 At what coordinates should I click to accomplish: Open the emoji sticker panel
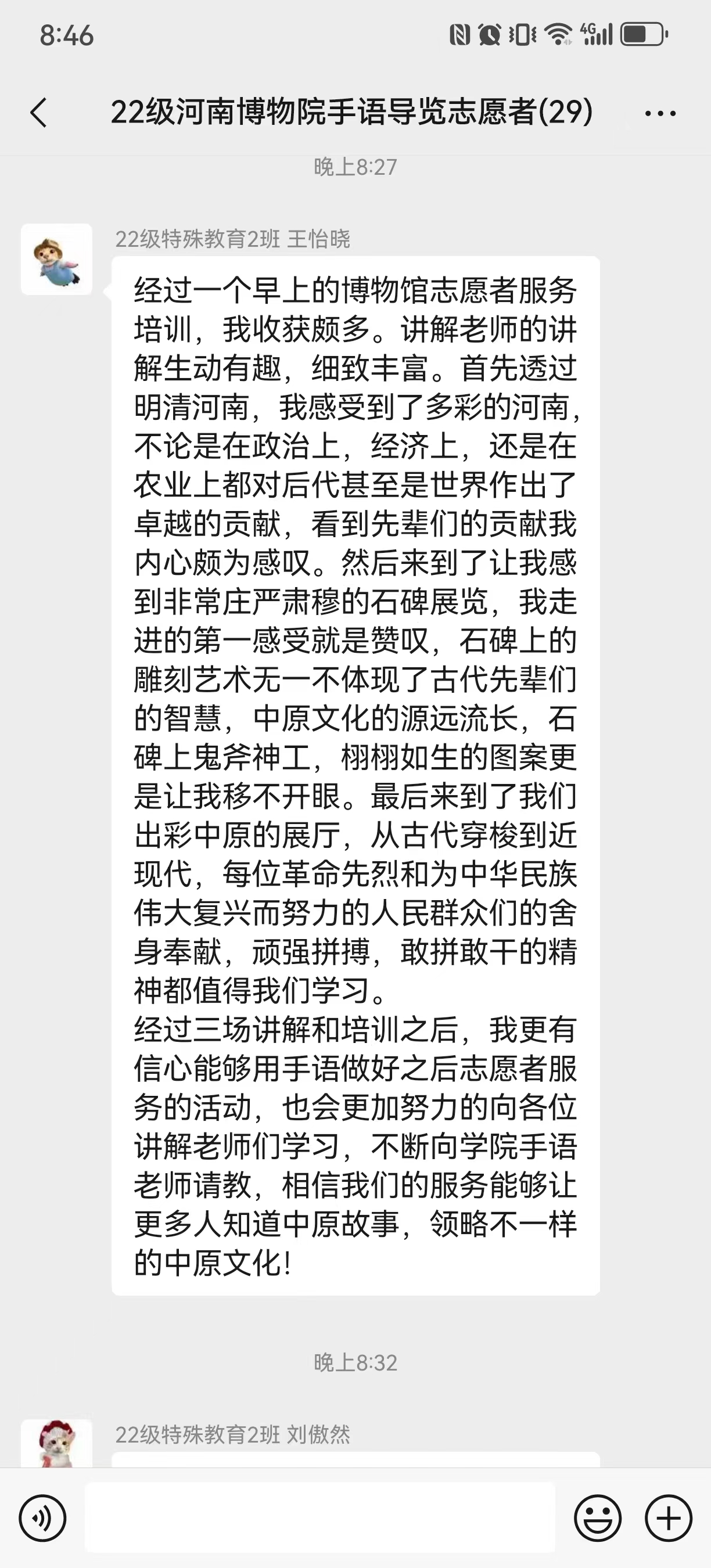click(598, 1518)
